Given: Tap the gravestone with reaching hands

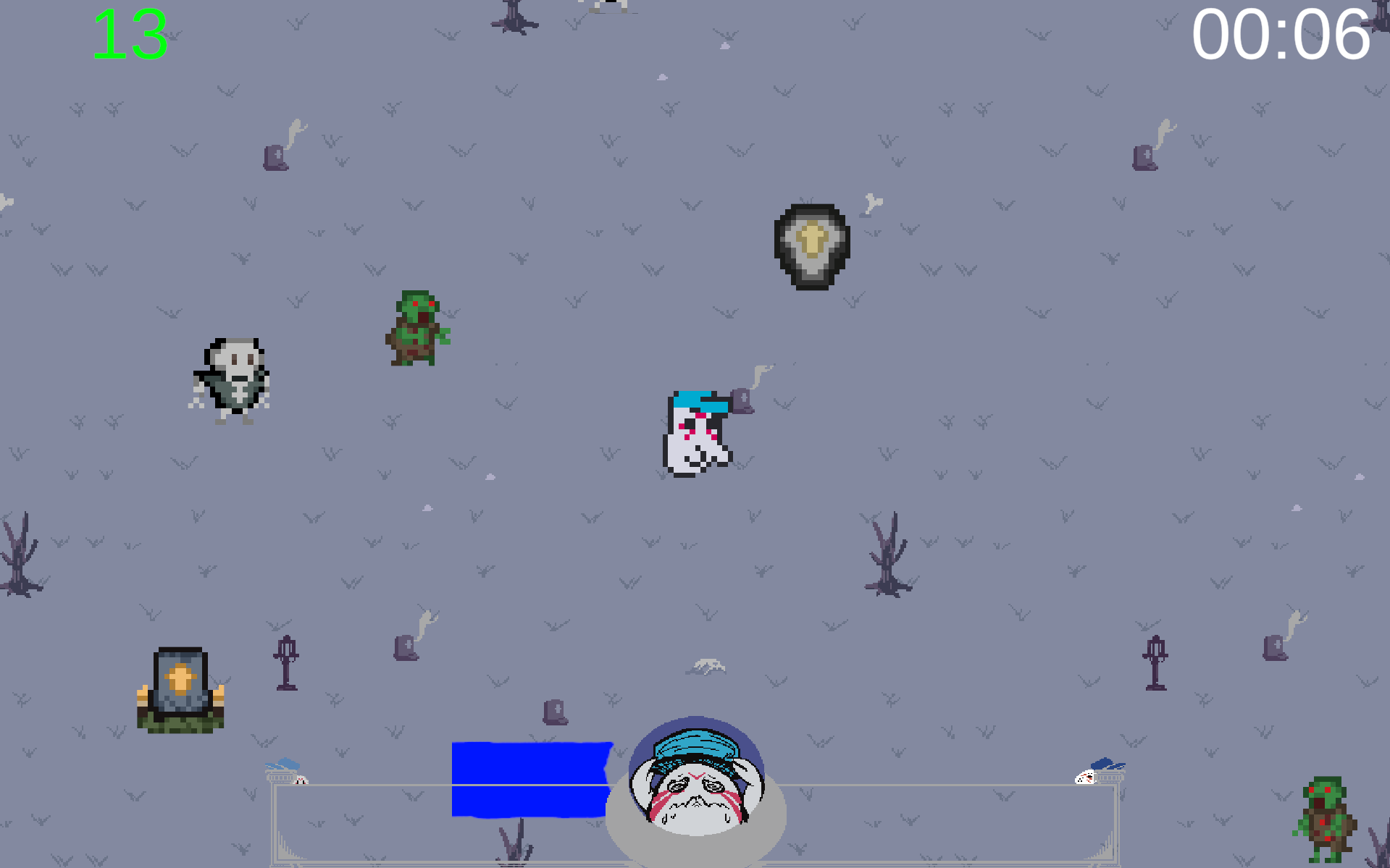Looking at the screenshot, I should pyautogui.click(x=180, y=689).
